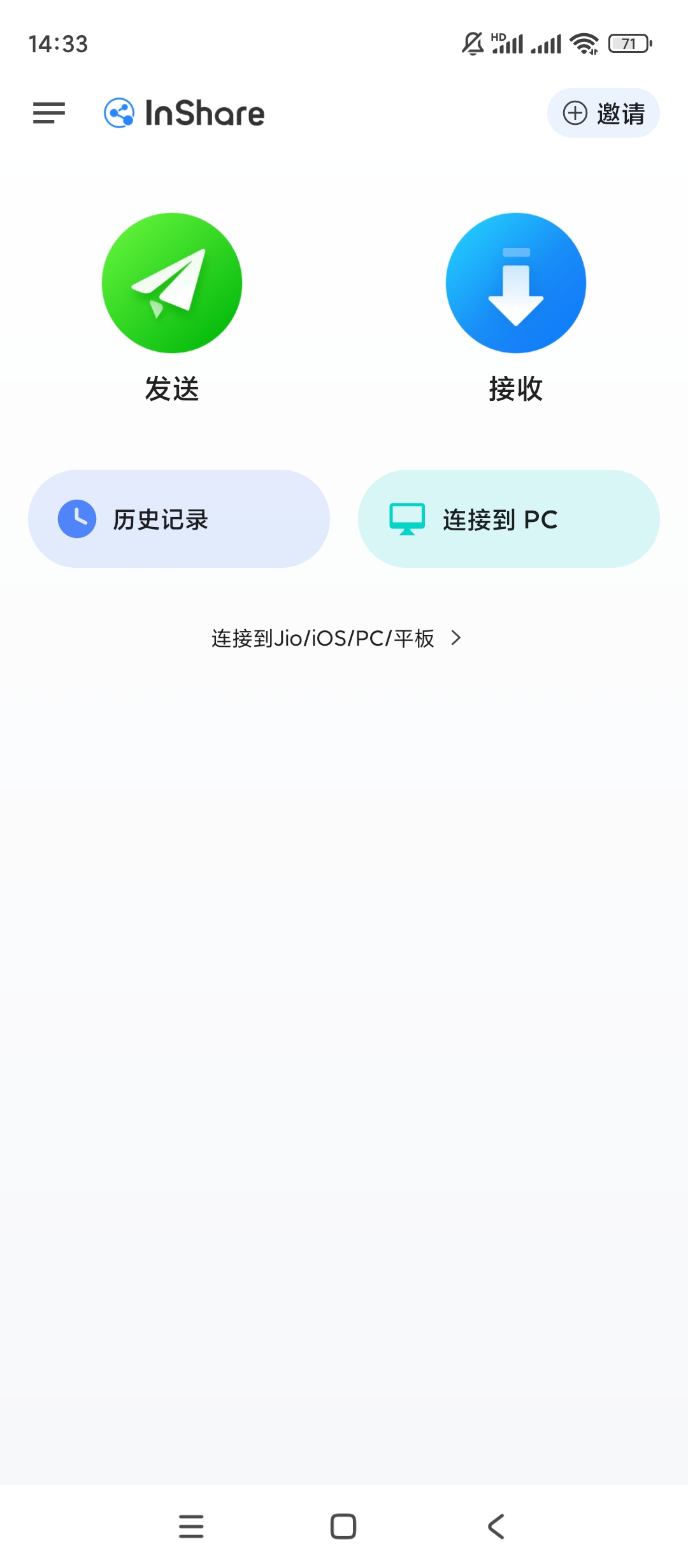Screen dimensions: 688x1568
Task: Go back using system navigation
Action: (x=496, y=1527)
